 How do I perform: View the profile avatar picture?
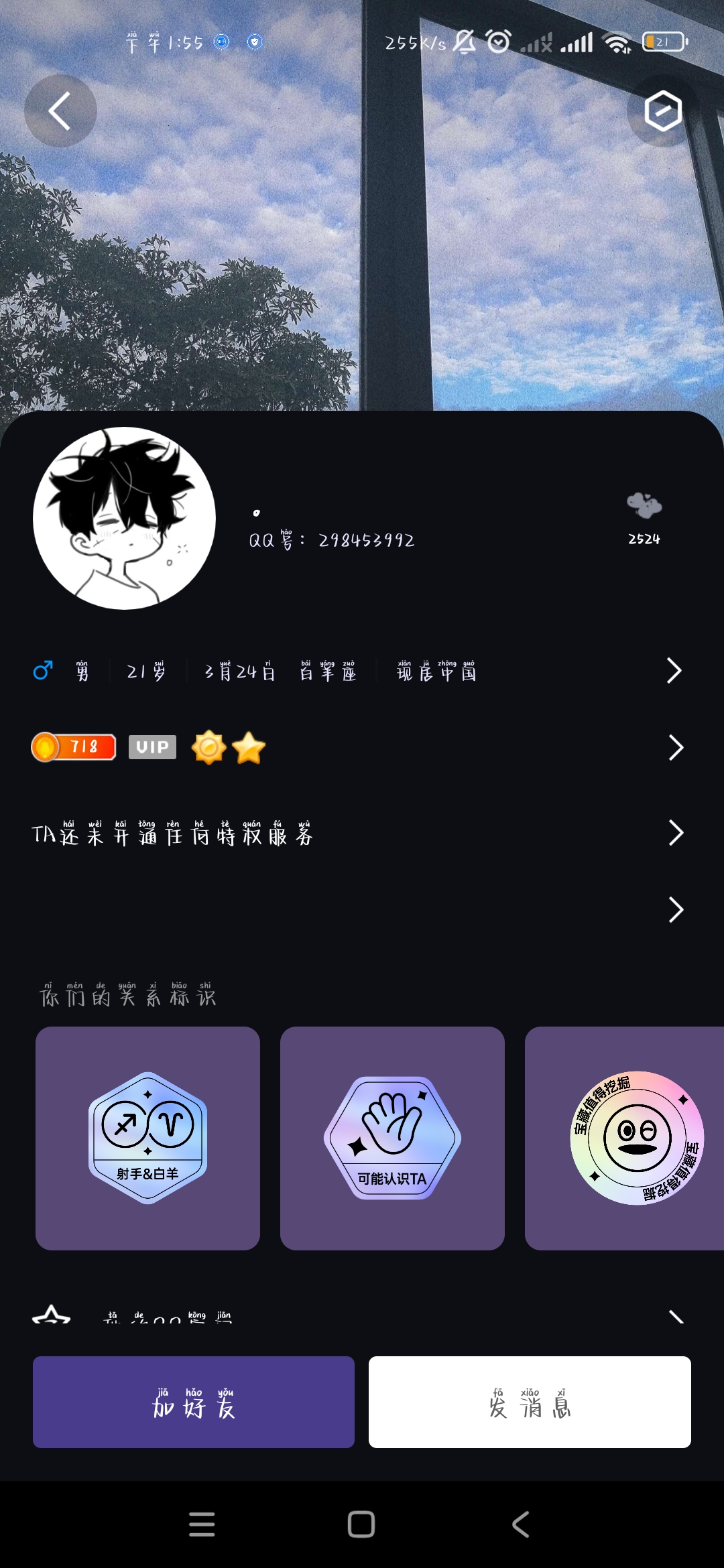click(125, 518)
